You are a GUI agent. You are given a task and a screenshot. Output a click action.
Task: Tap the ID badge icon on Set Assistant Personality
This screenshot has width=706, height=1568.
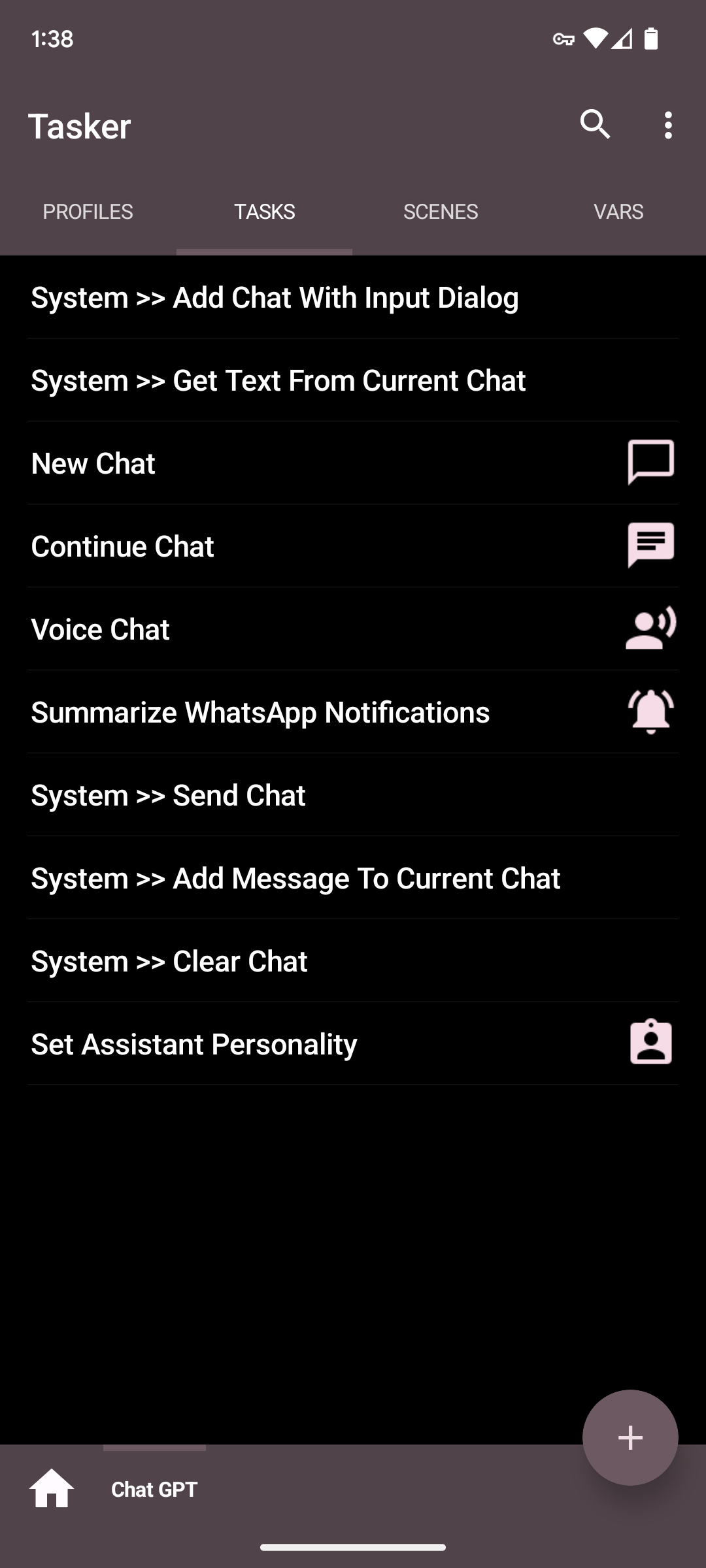(650, 1043)
